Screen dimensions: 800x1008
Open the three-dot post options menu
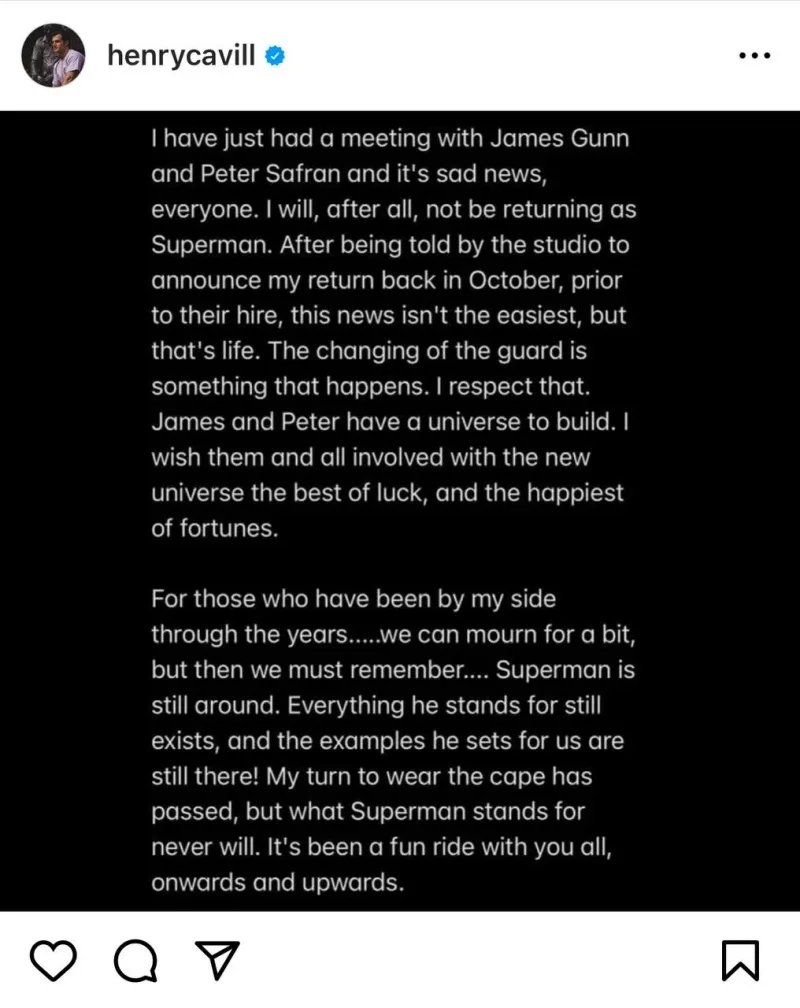click(754, 56)
